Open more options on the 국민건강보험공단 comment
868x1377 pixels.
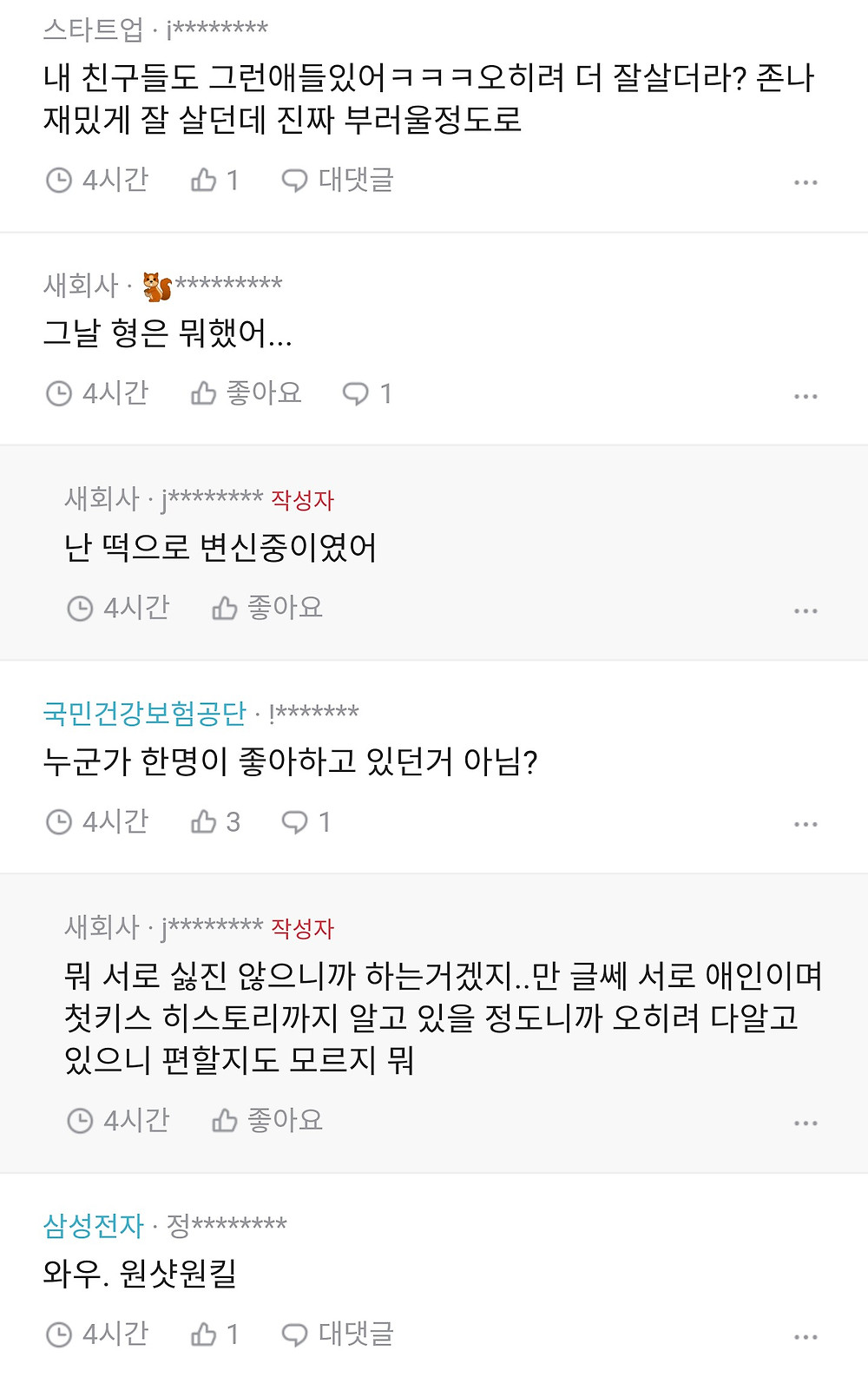(806, 824)
